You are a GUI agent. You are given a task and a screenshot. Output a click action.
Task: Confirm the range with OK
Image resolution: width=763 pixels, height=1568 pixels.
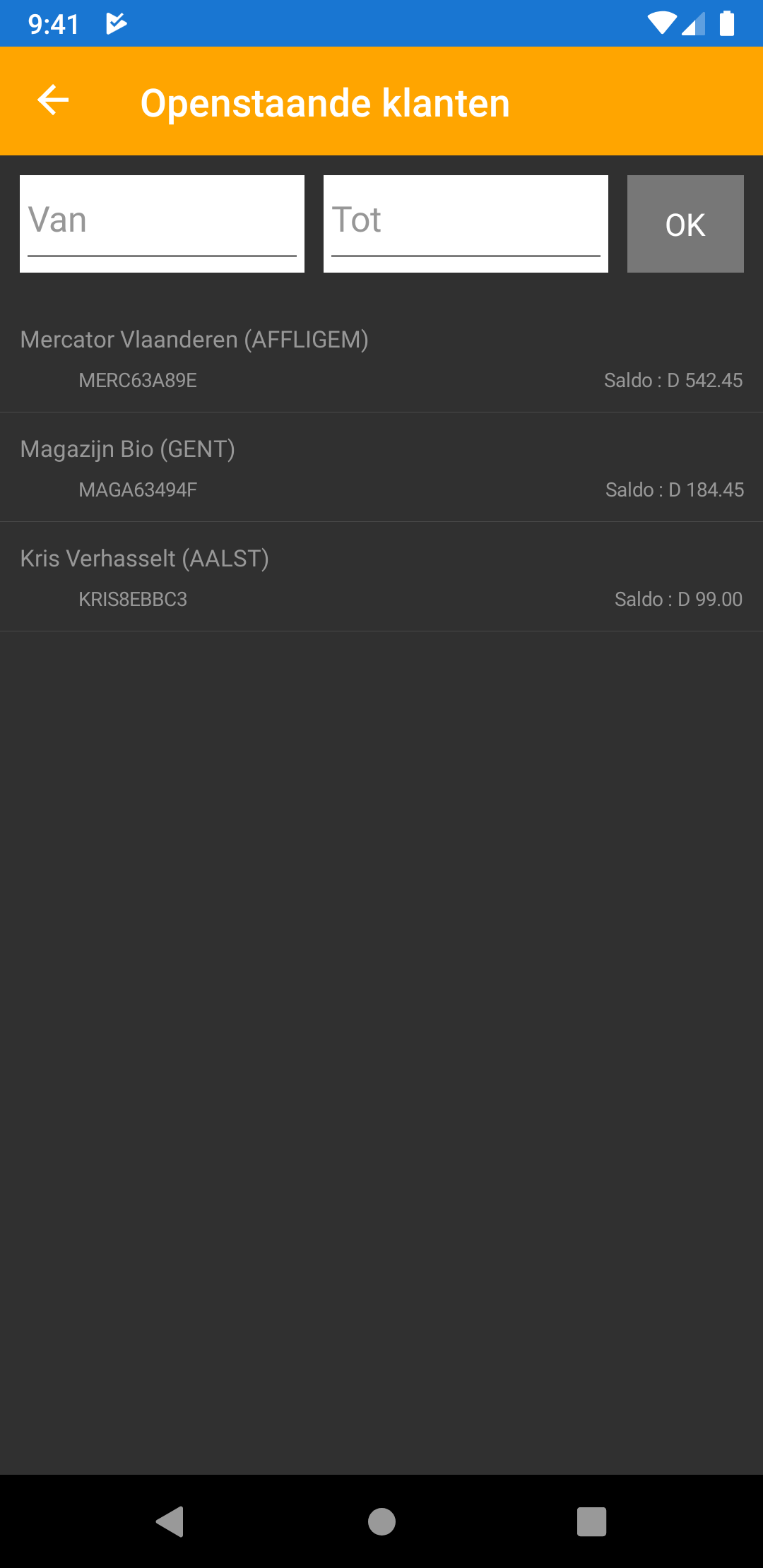[x=685, y=224]
